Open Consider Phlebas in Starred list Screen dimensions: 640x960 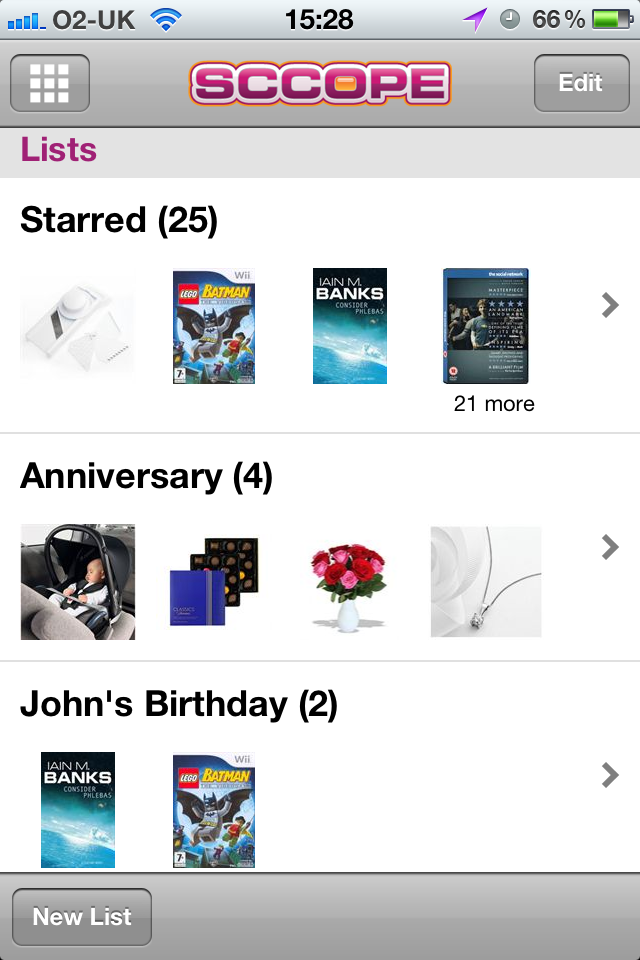coord(350,326)
